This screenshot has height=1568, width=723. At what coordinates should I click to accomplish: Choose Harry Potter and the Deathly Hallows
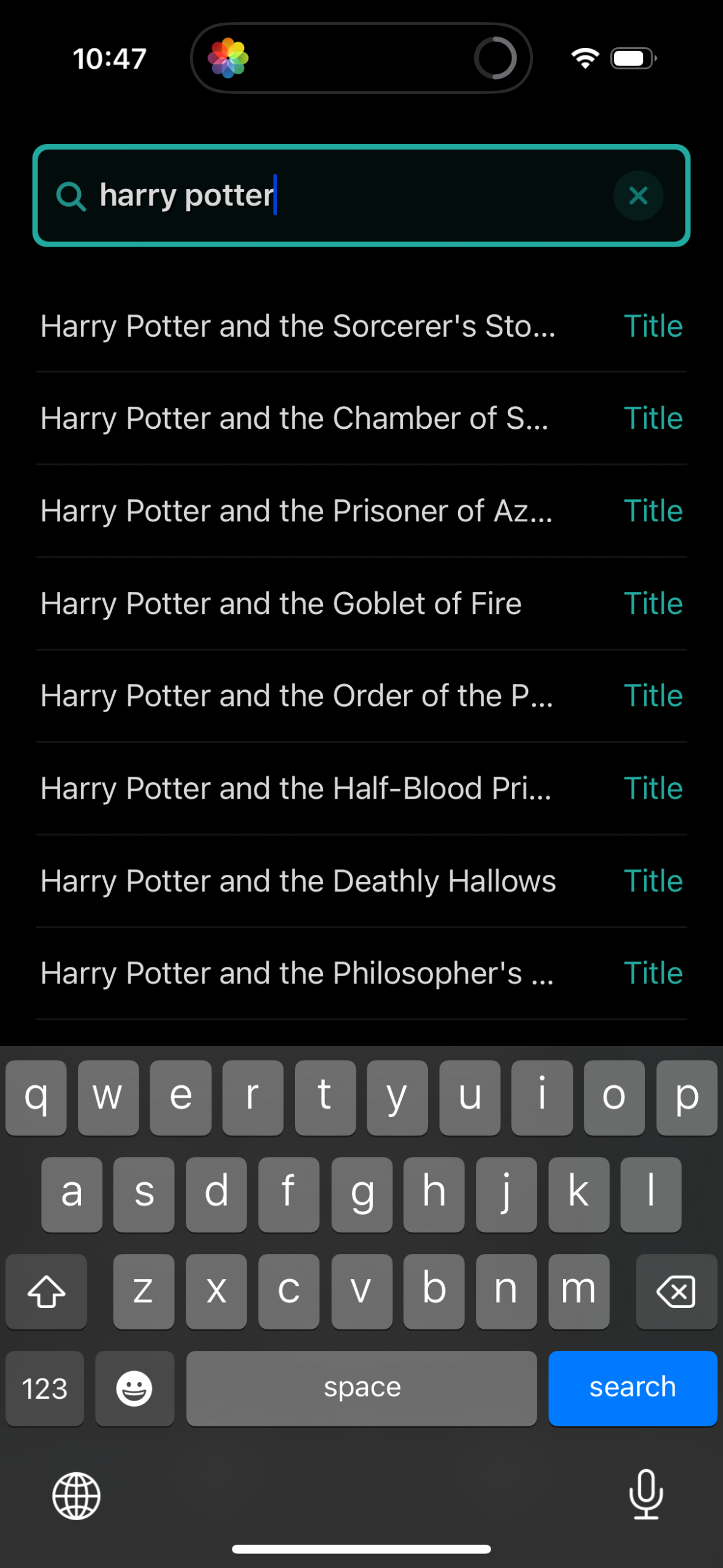point(298,881)
